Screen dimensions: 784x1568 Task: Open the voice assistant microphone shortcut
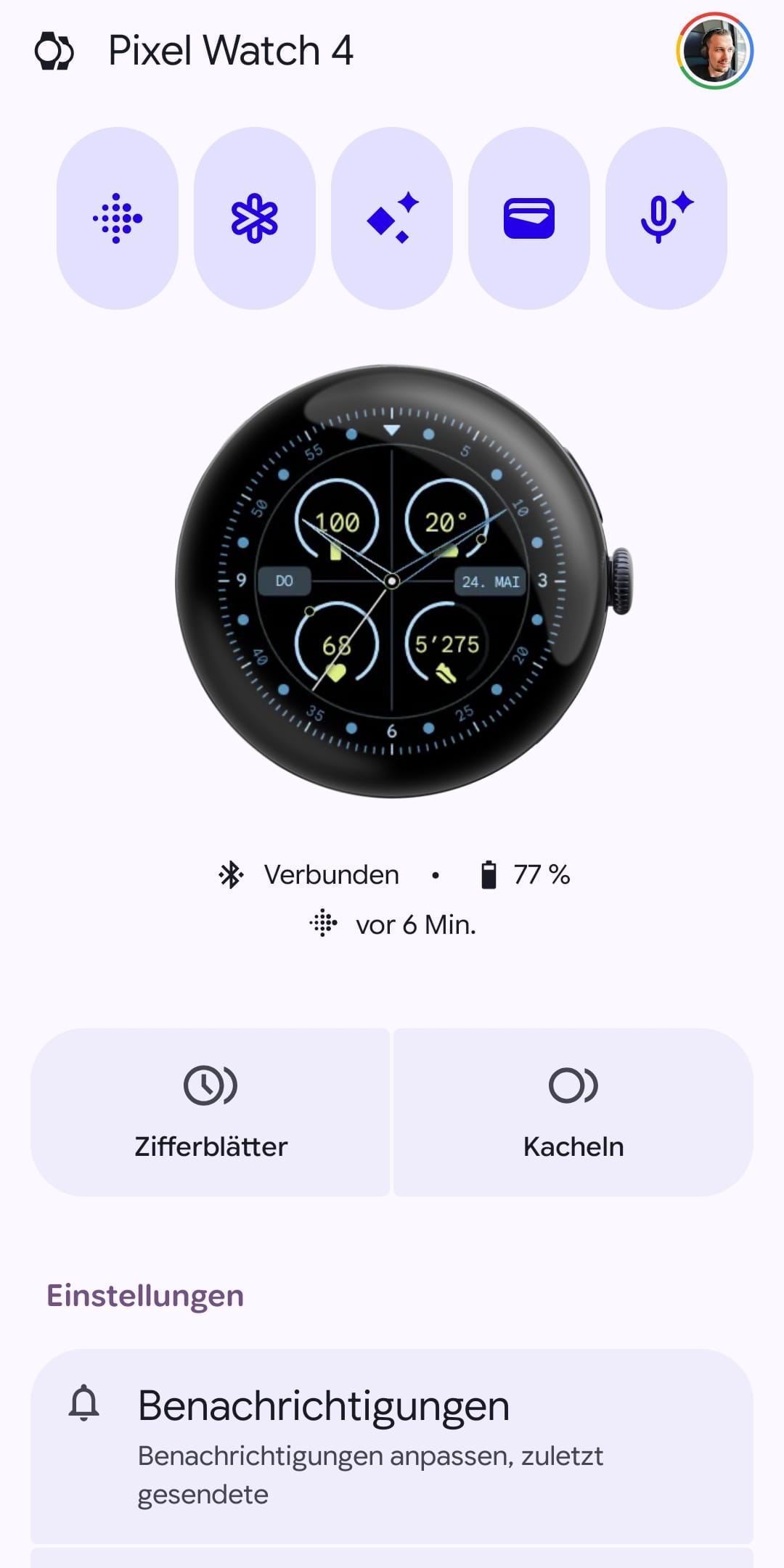(666, 218)
